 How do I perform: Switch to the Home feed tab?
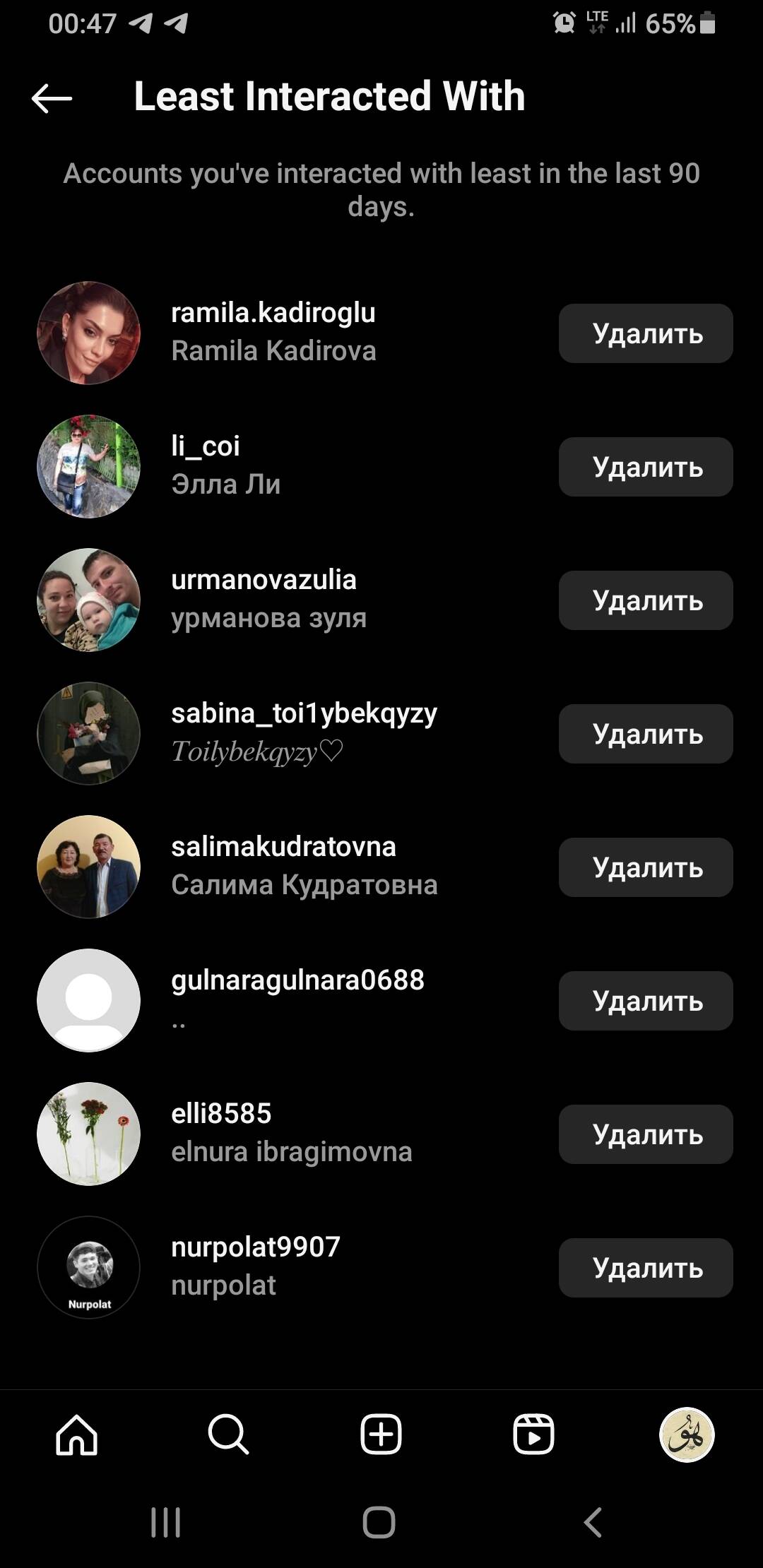coord(76,1435)
